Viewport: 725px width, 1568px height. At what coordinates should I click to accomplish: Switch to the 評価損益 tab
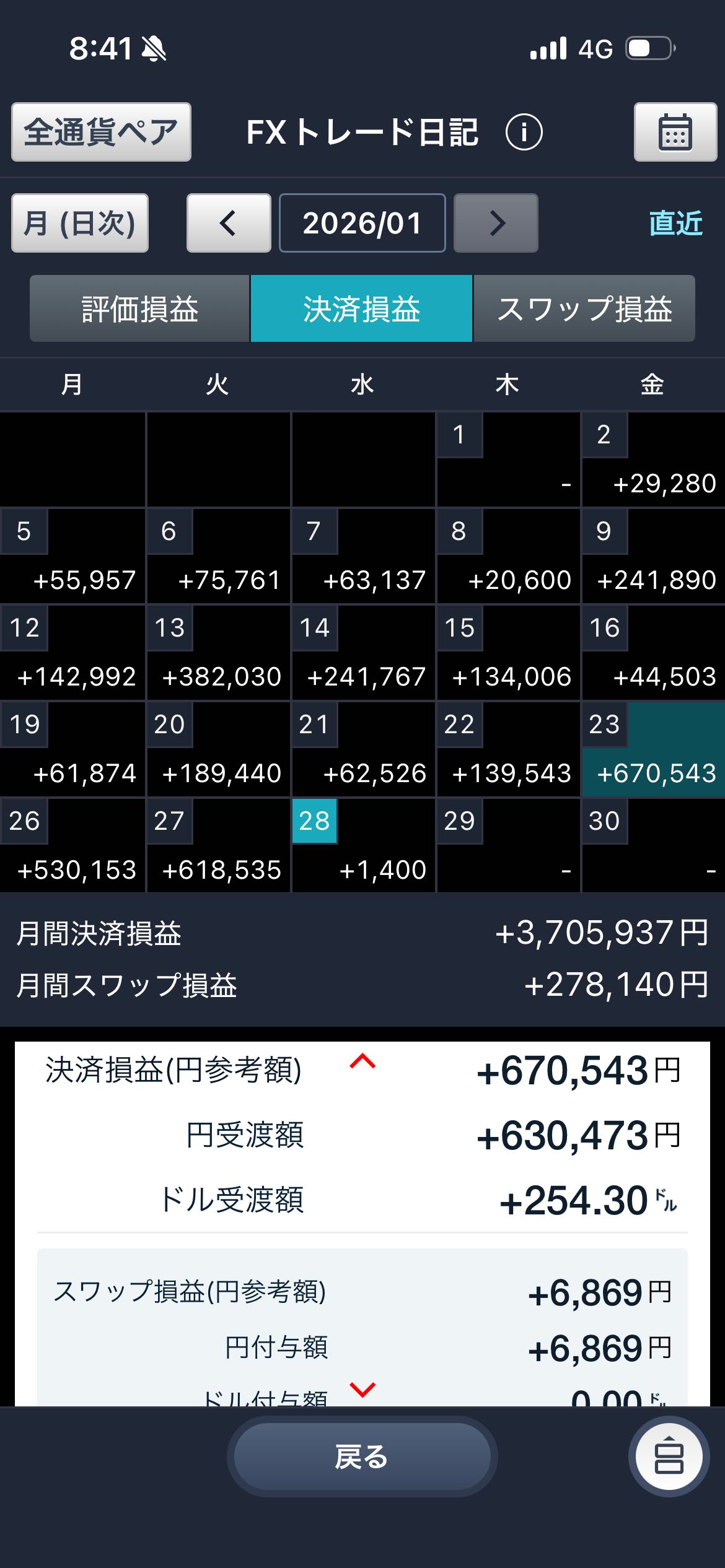[140, 308]
